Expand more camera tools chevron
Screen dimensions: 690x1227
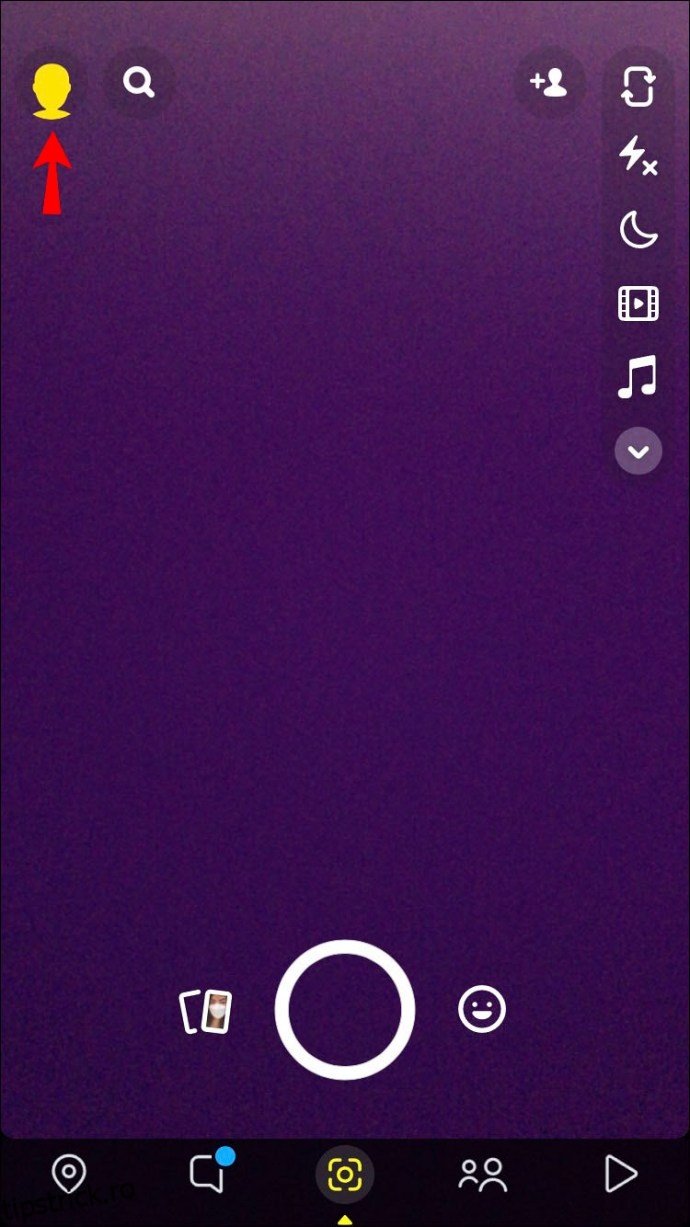pos(638,452)
